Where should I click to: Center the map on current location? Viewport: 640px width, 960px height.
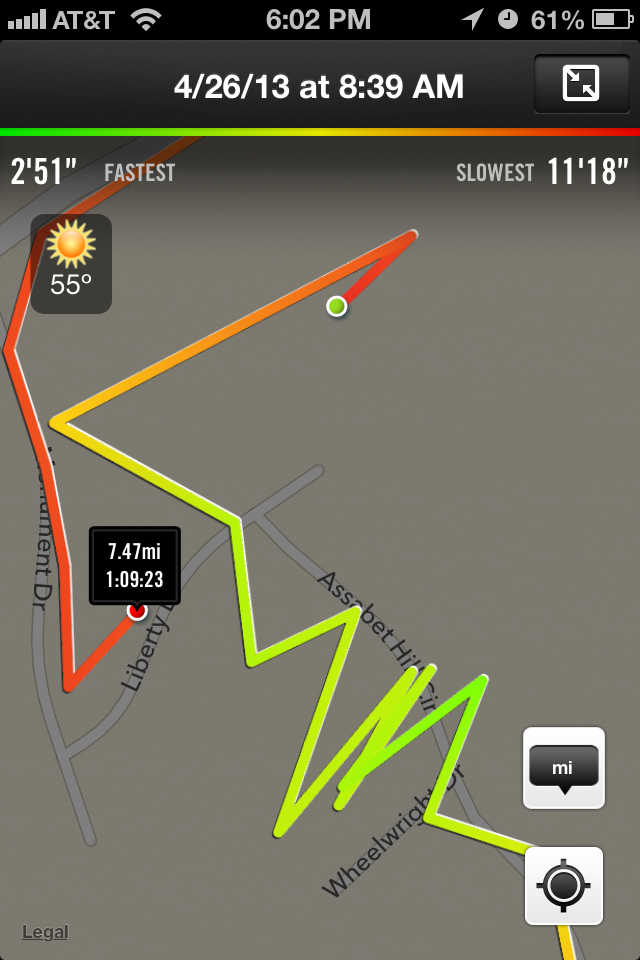(x=564, y=886)
